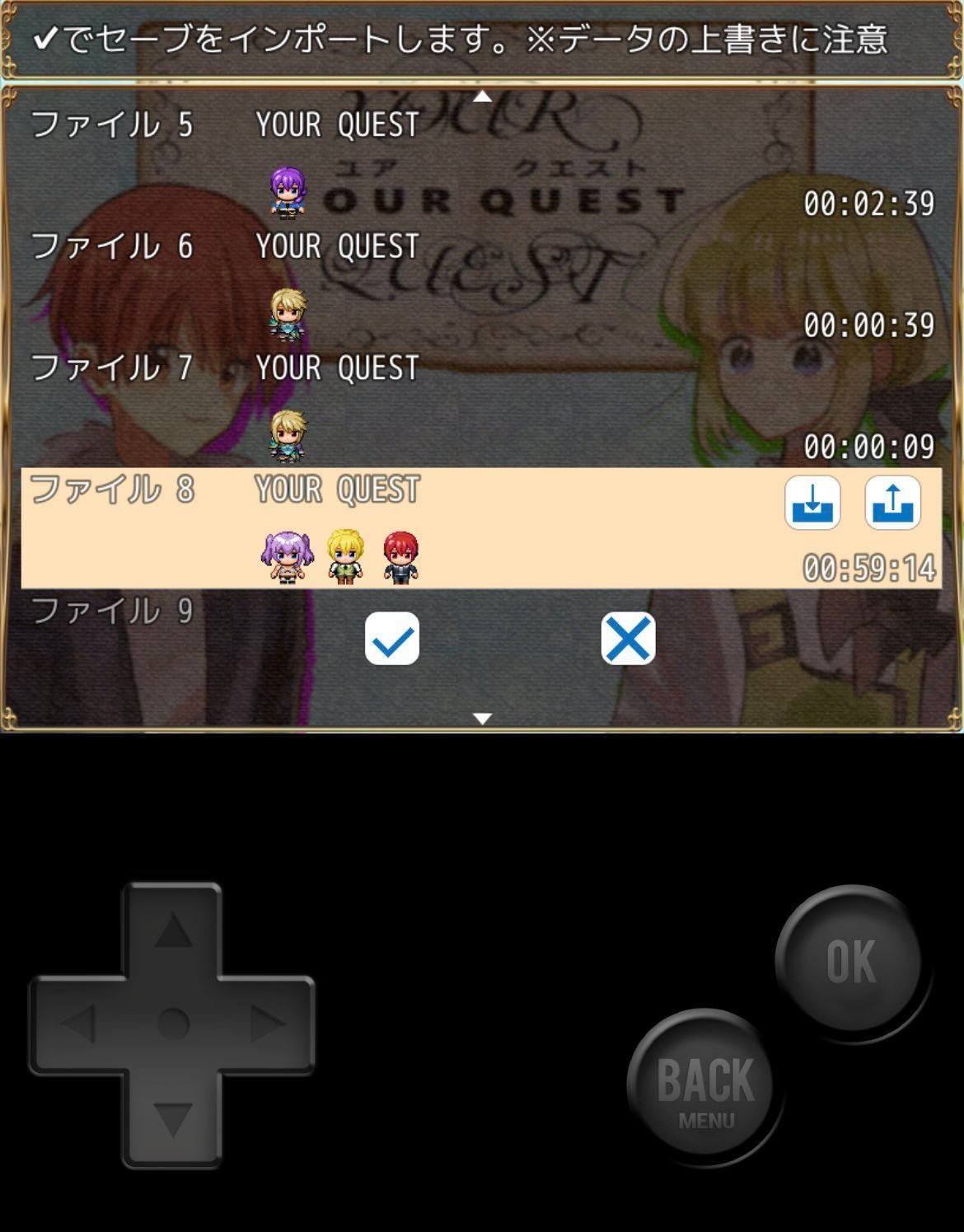964x1232 pixels.
Task: Cancel import with the X button
Action: (x=628, y=639)
